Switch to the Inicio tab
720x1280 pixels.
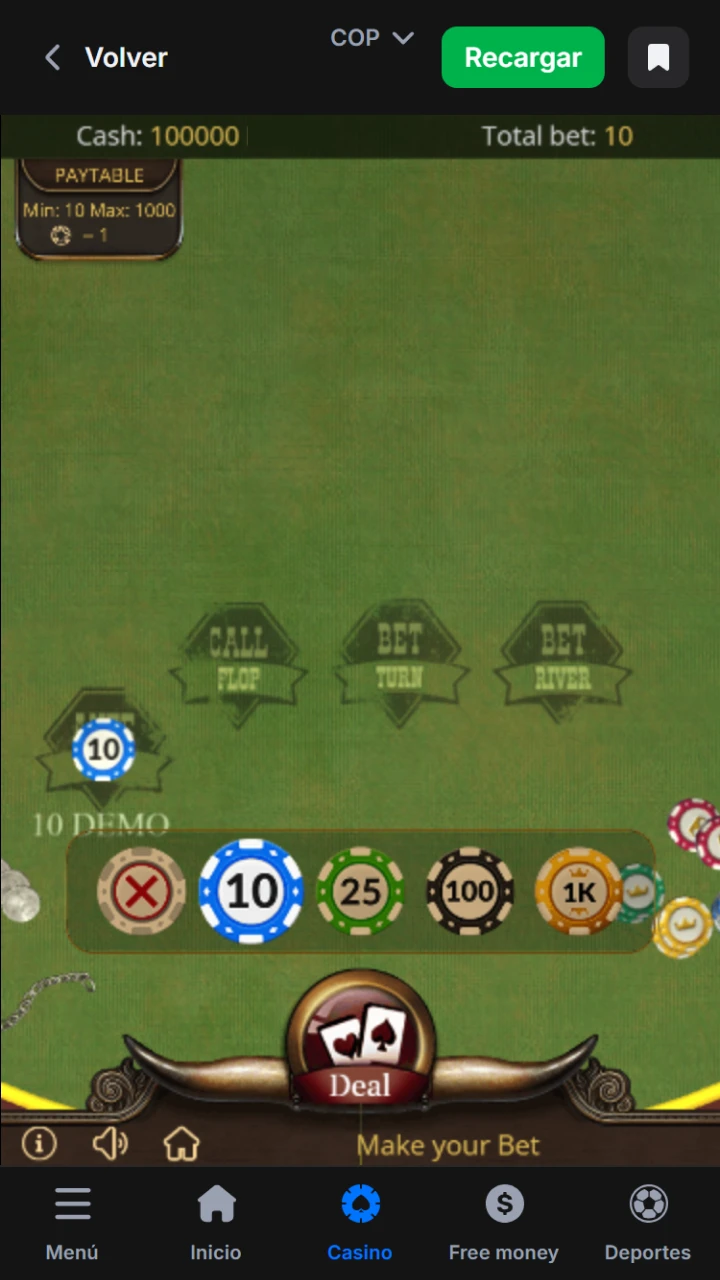(216, 1222)
